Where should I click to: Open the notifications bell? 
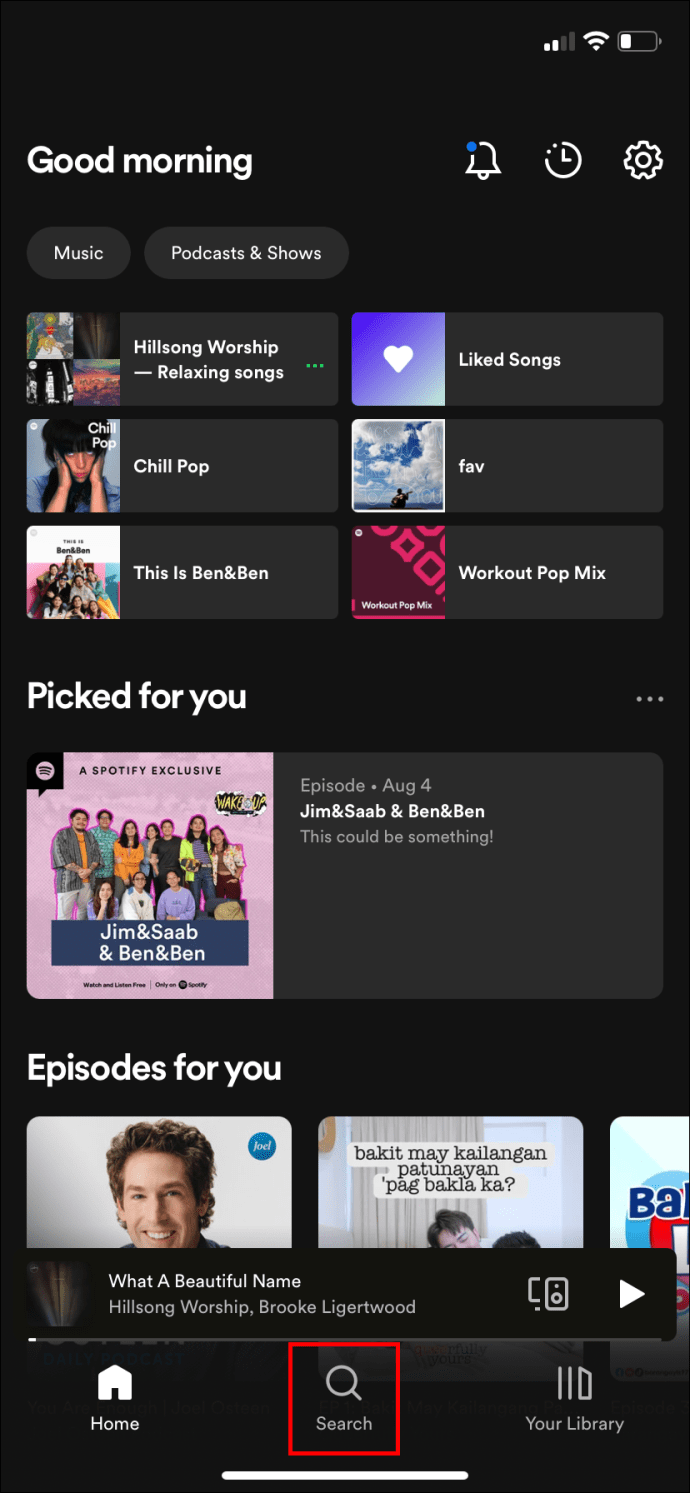483,160
